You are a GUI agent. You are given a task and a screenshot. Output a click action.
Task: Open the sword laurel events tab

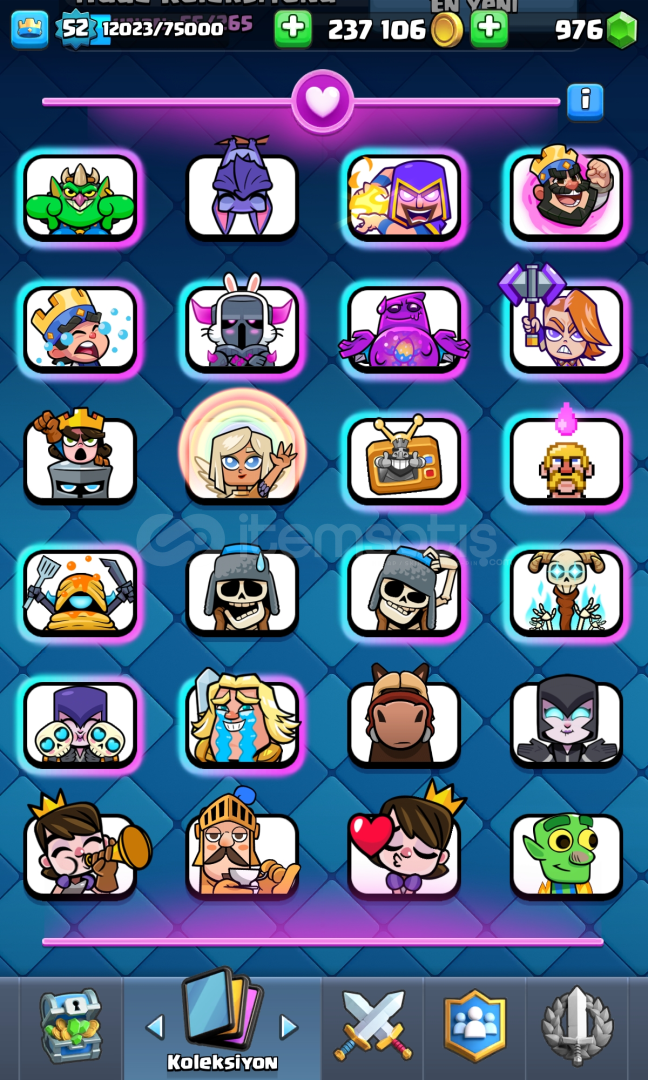(577, 1026)
